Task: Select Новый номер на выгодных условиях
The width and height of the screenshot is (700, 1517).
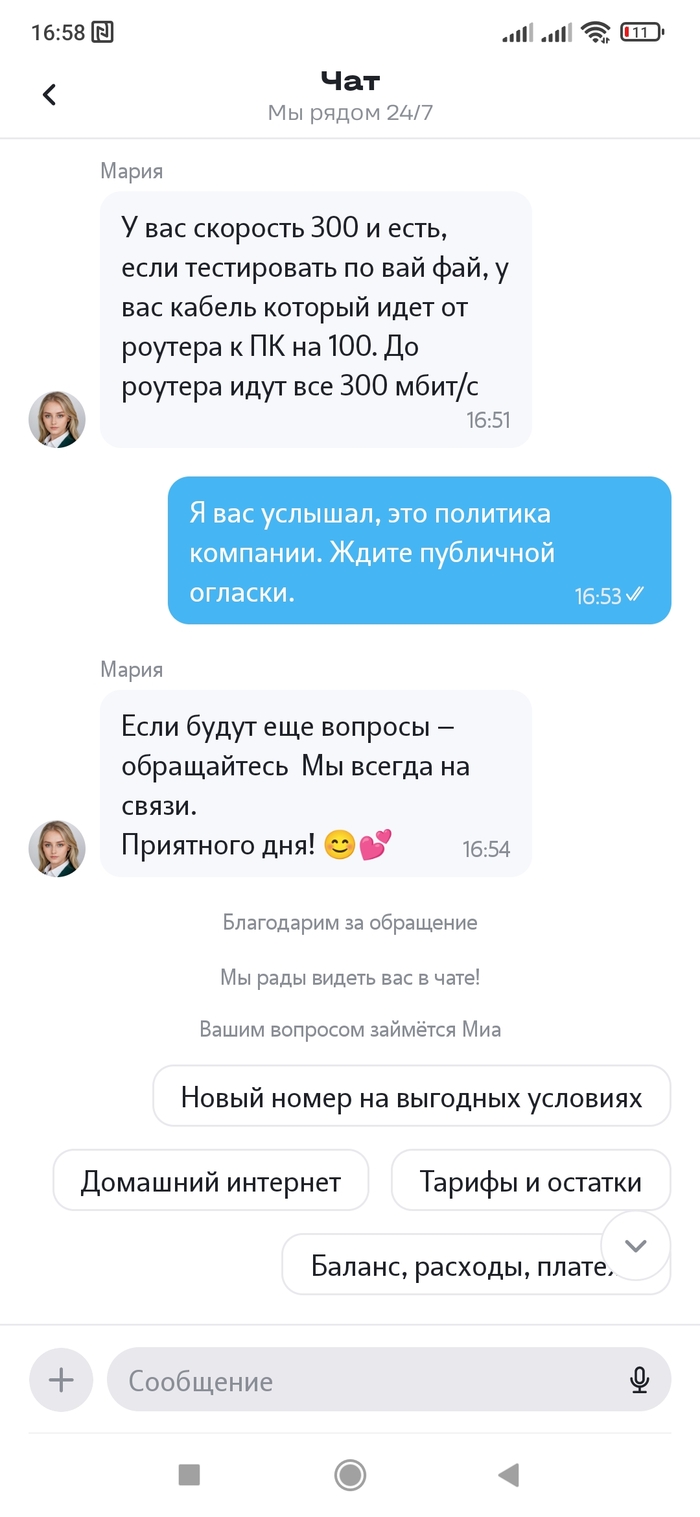Action: click(x=411, y=1098)
